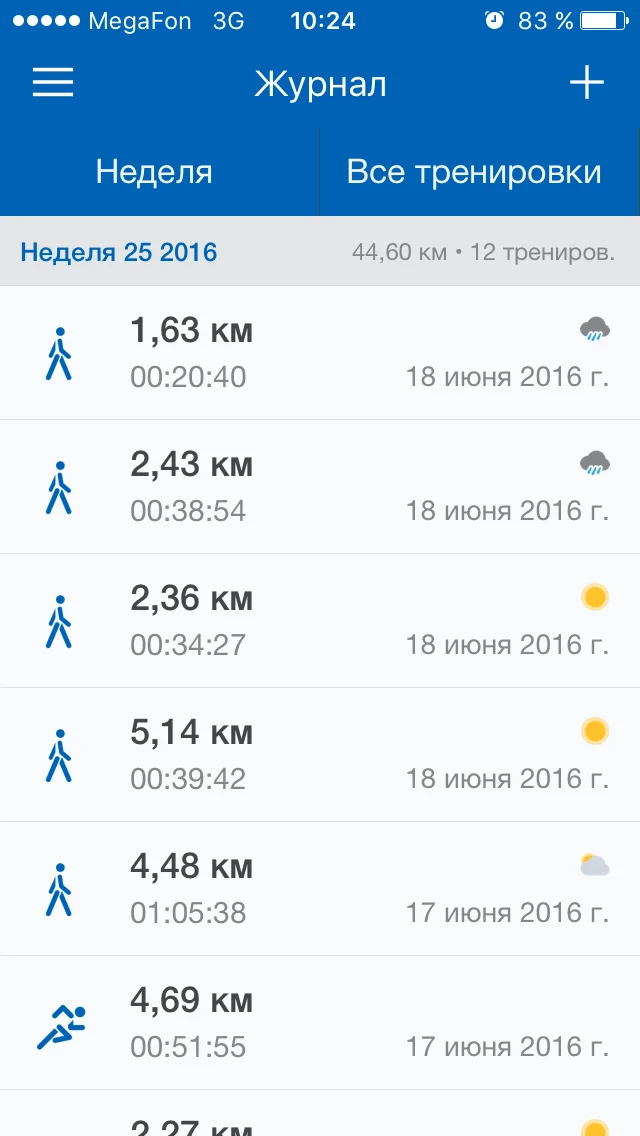The width and height of the screenshot is (640, 1136).
Task: View the 4,69 км running workout
Action: 320,1023
